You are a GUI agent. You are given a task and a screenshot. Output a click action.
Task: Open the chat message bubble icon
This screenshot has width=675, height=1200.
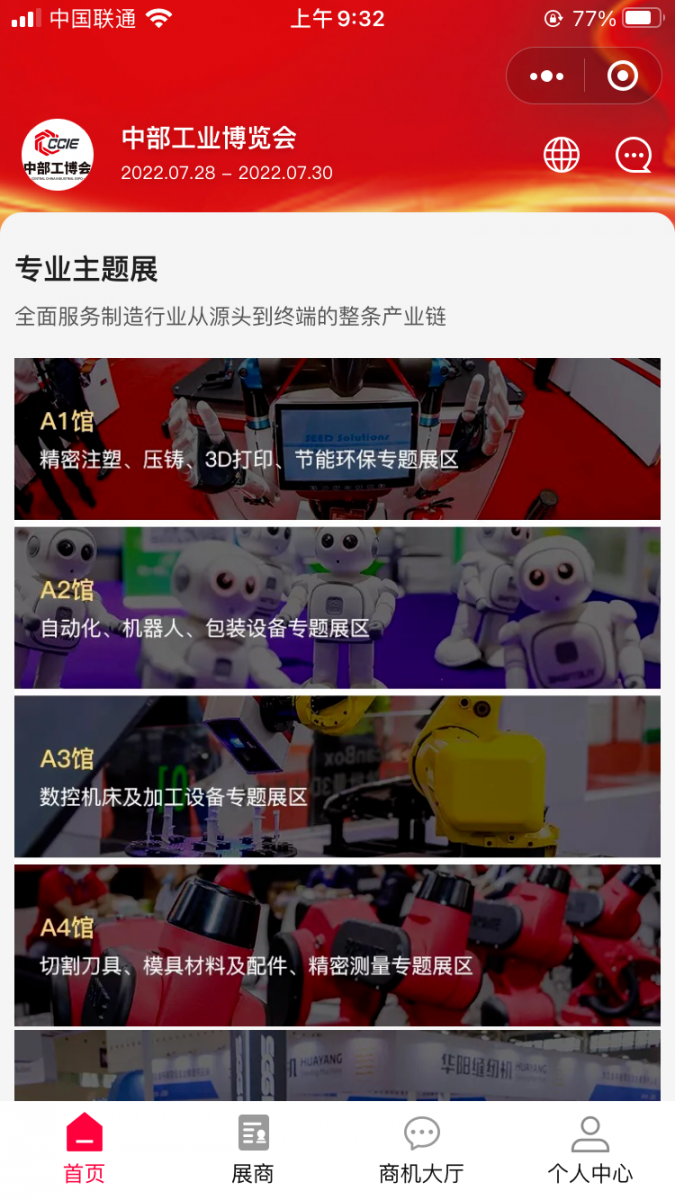click(x=633, y=155)
